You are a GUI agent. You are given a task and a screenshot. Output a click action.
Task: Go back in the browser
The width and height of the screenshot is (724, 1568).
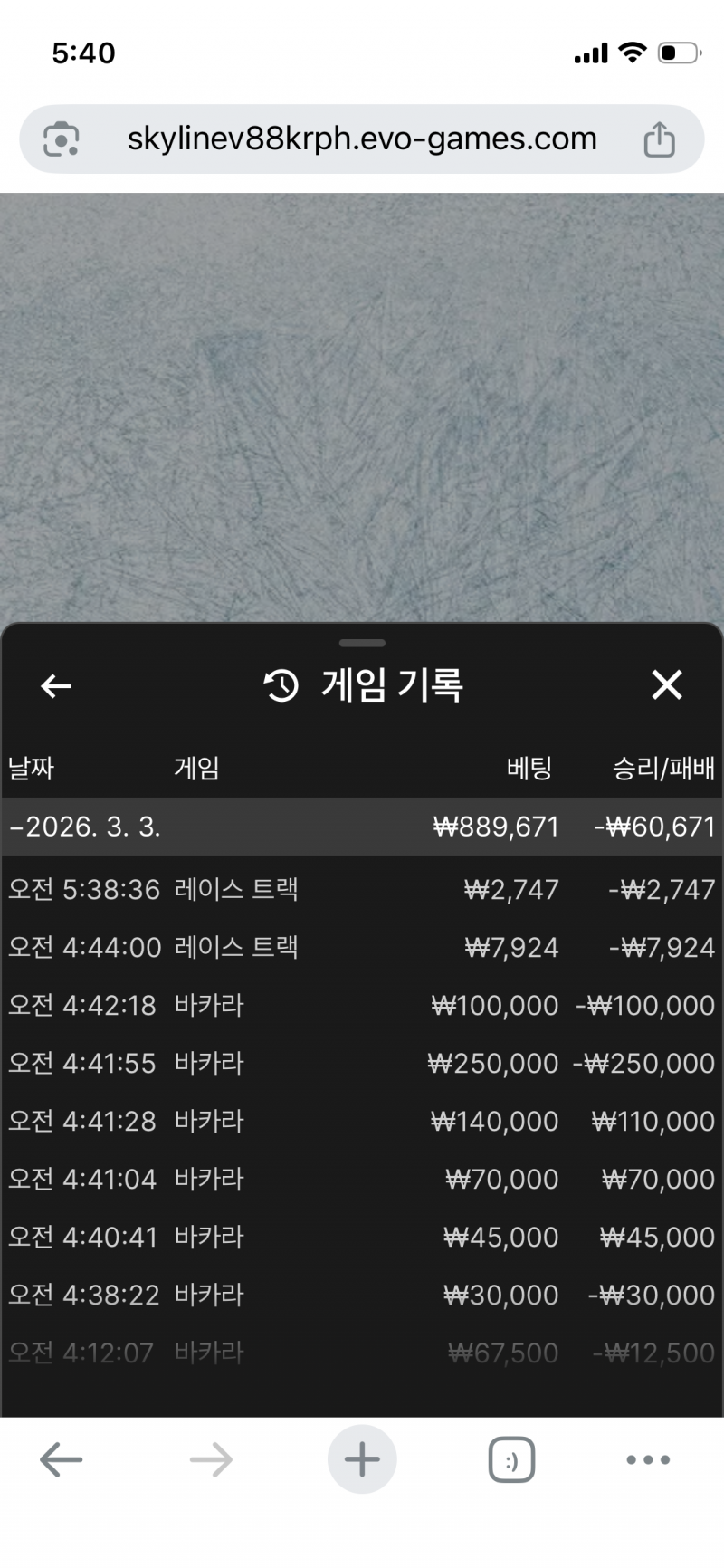[x=62, y=1459]
